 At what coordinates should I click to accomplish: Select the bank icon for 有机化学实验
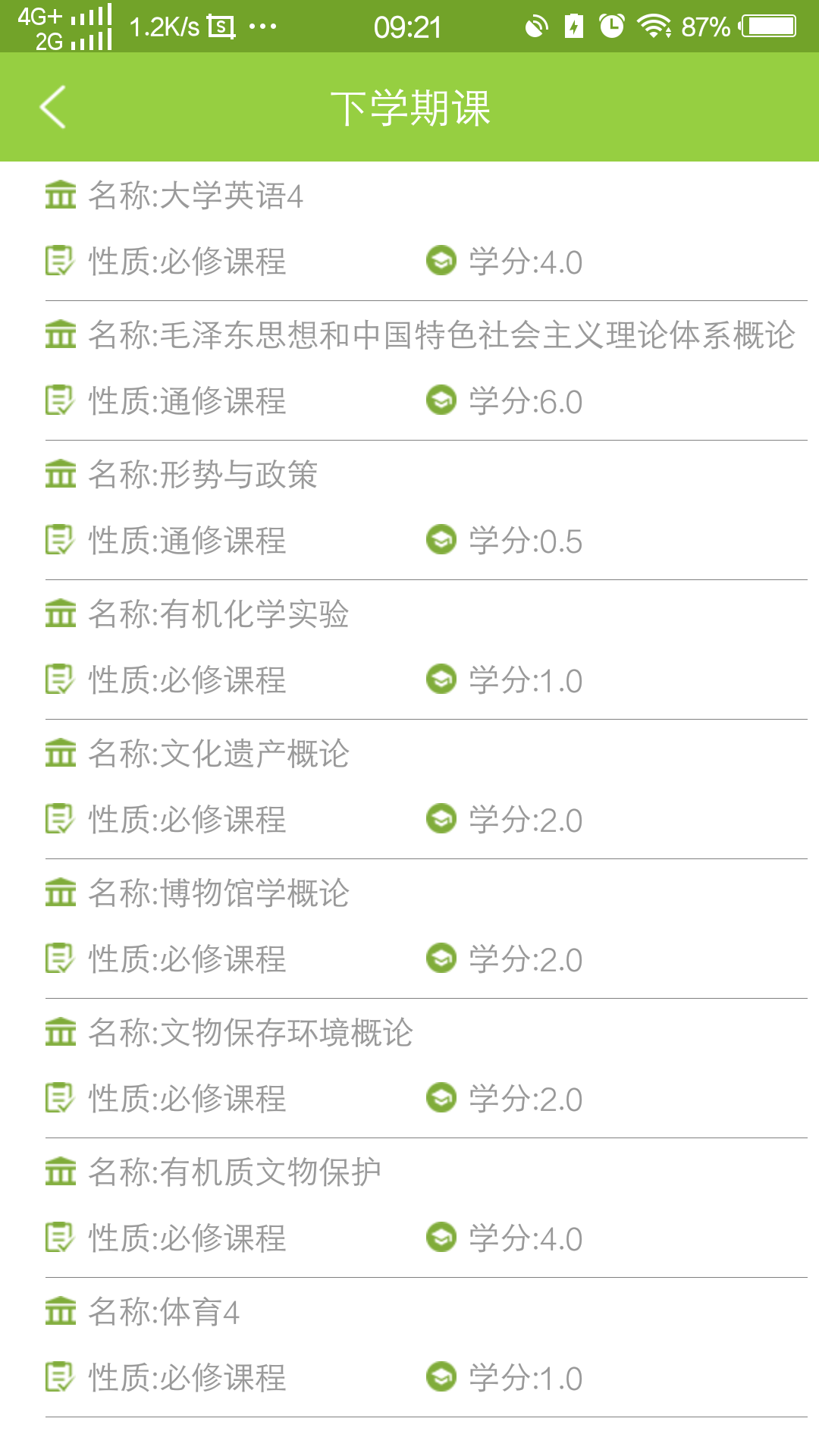(61, 613)
